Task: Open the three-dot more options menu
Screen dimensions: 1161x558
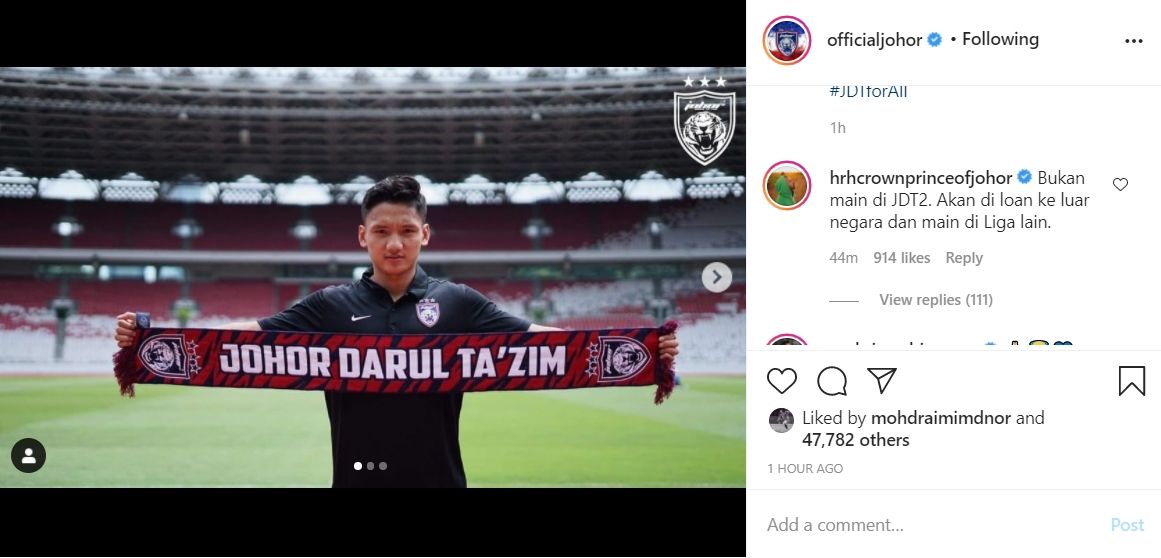Action: coord(1133,41)
